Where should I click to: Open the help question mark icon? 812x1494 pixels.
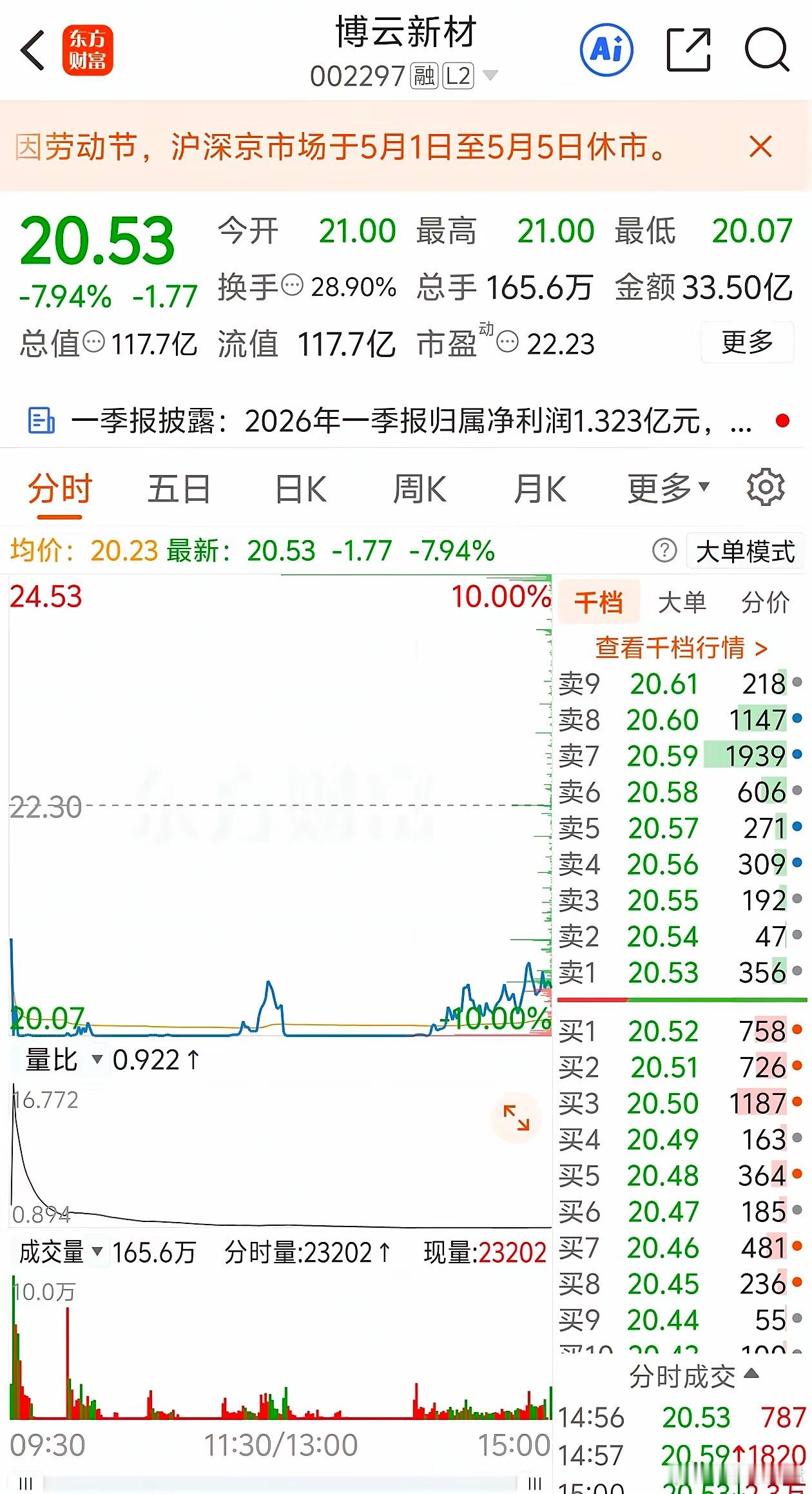[664, 551]
